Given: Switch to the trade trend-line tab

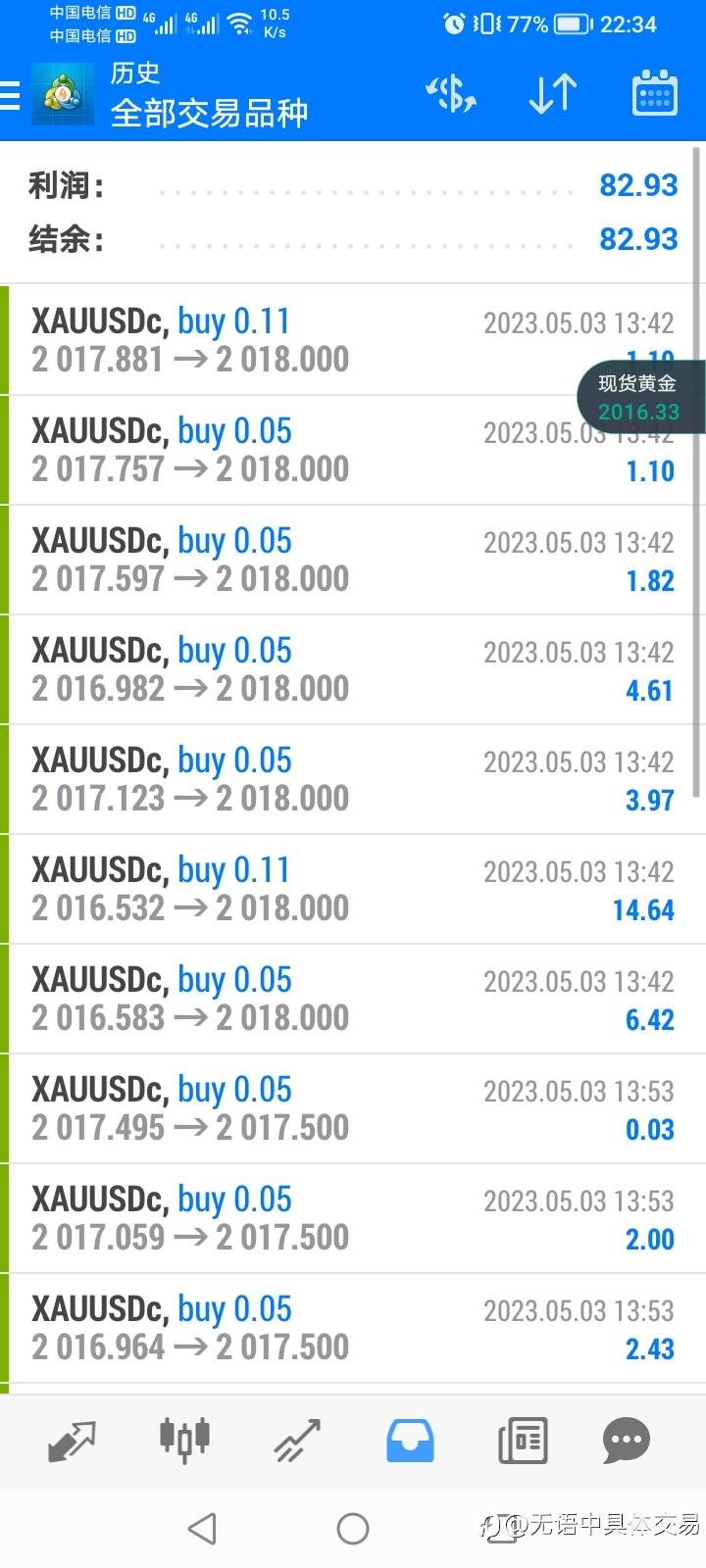Looking at the screenshot, I should (x=297, y=1441).
